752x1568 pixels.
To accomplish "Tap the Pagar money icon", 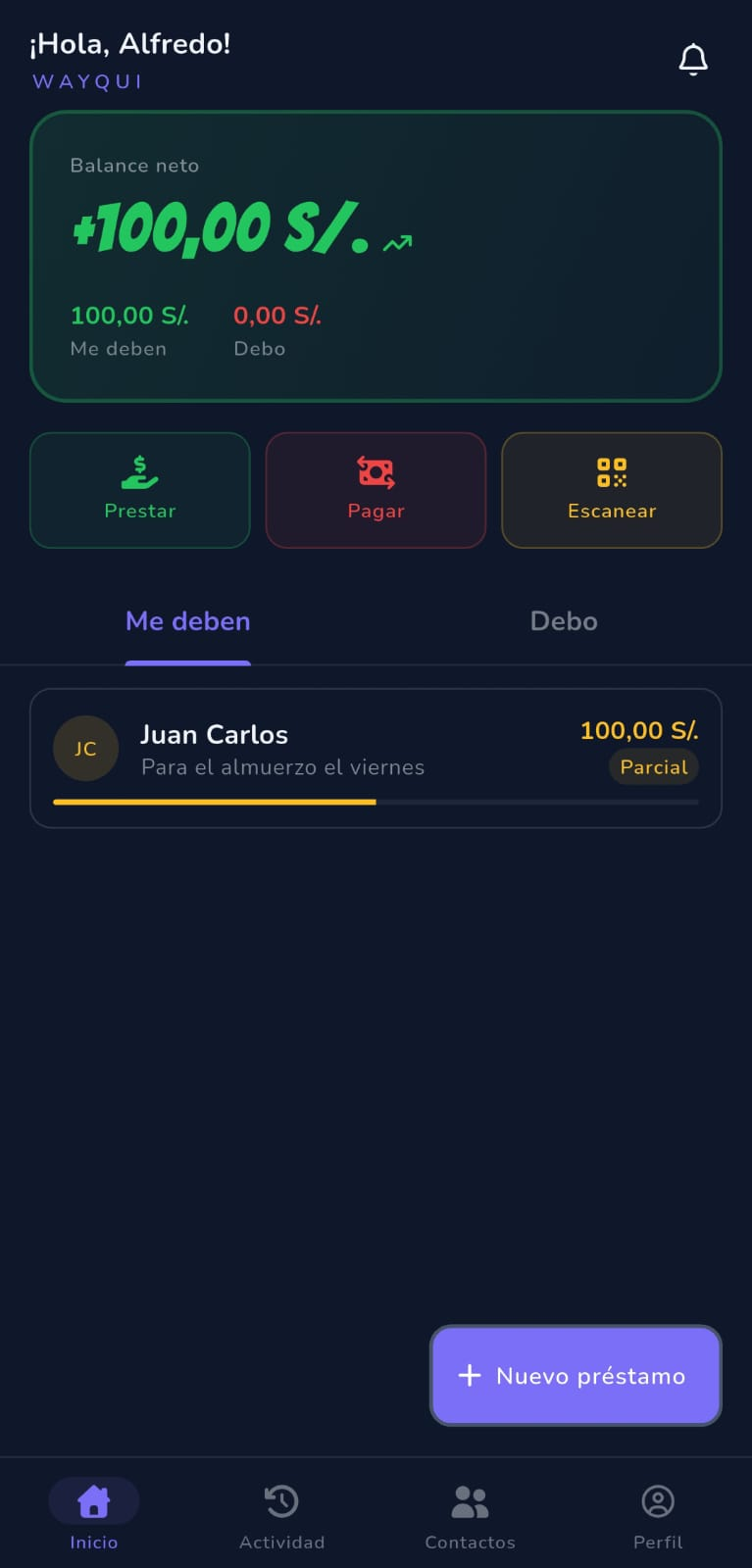I will tap(376, 471).
